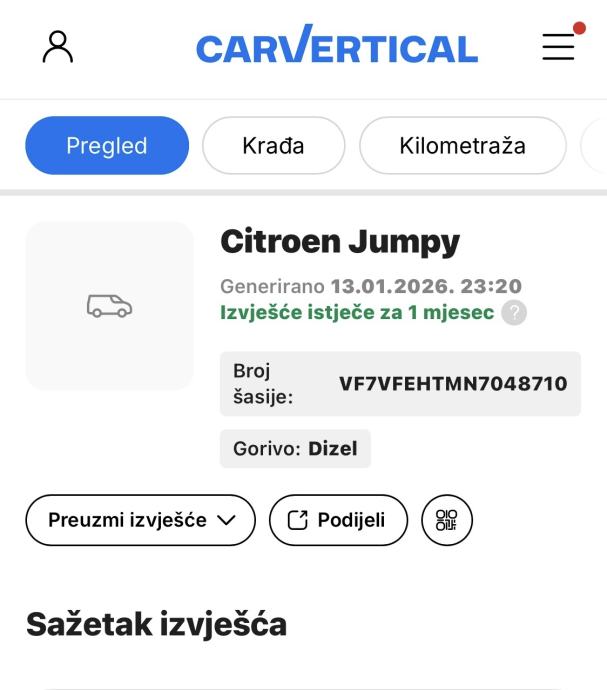The width and height of the screenshot is (607, 690).
Task: Go to the carVertical homepage logo
Action: (x=337, y=47)
